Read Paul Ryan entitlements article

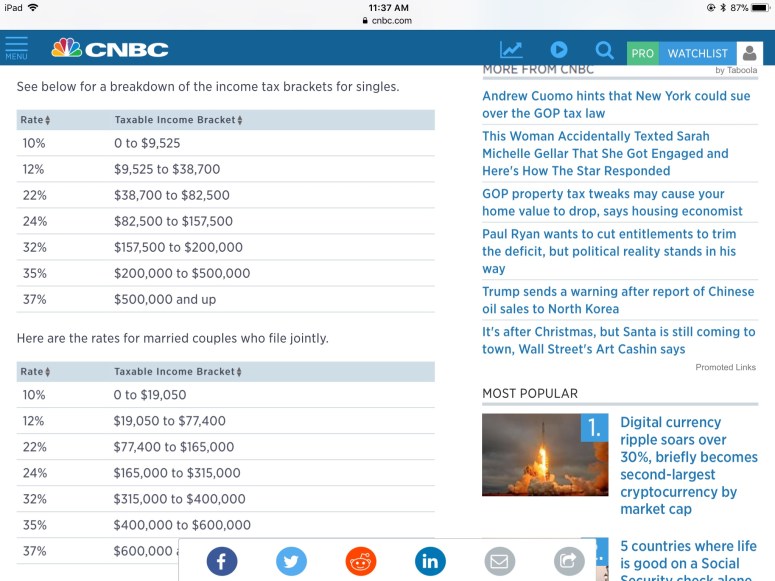click(608, 251)
